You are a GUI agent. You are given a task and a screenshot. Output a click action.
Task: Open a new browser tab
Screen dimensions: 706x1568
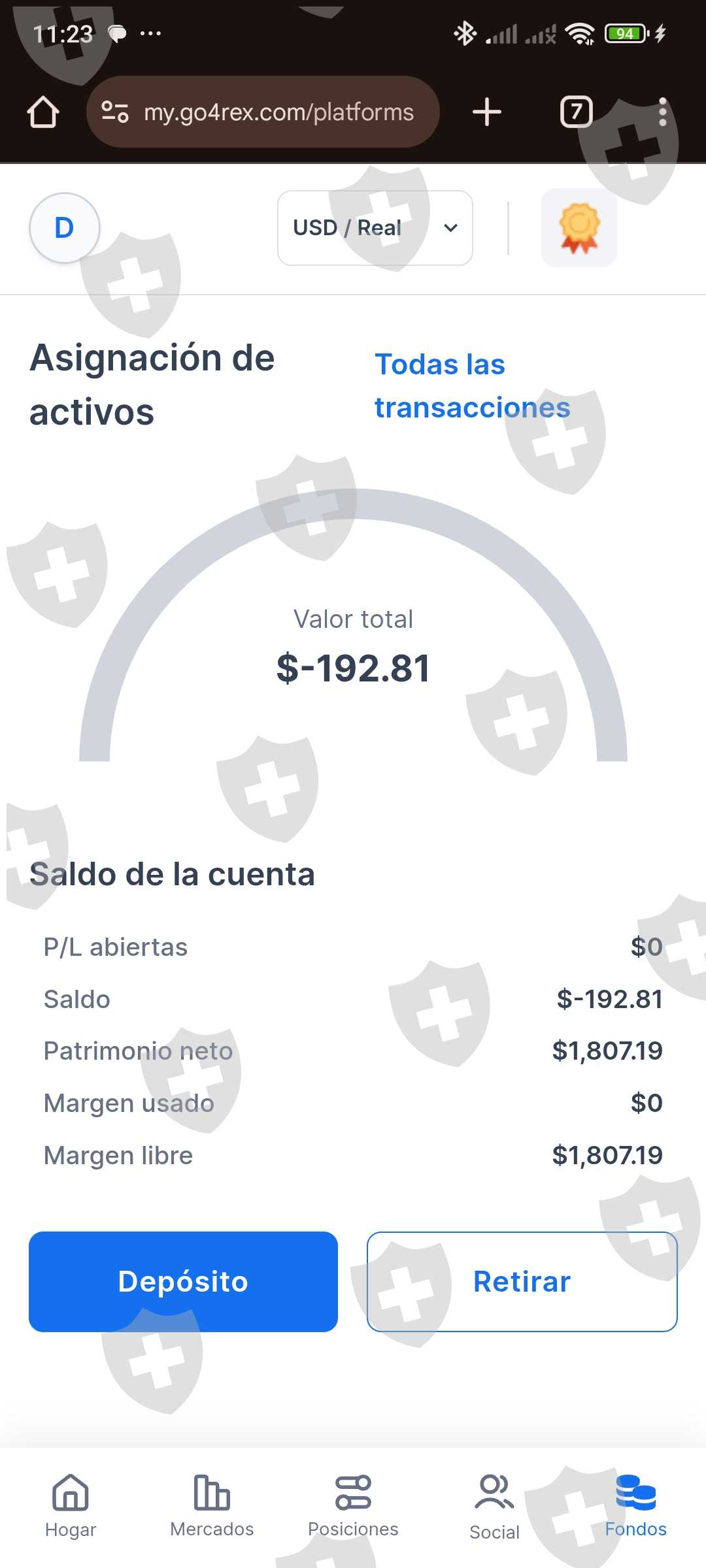click(487, 112)
